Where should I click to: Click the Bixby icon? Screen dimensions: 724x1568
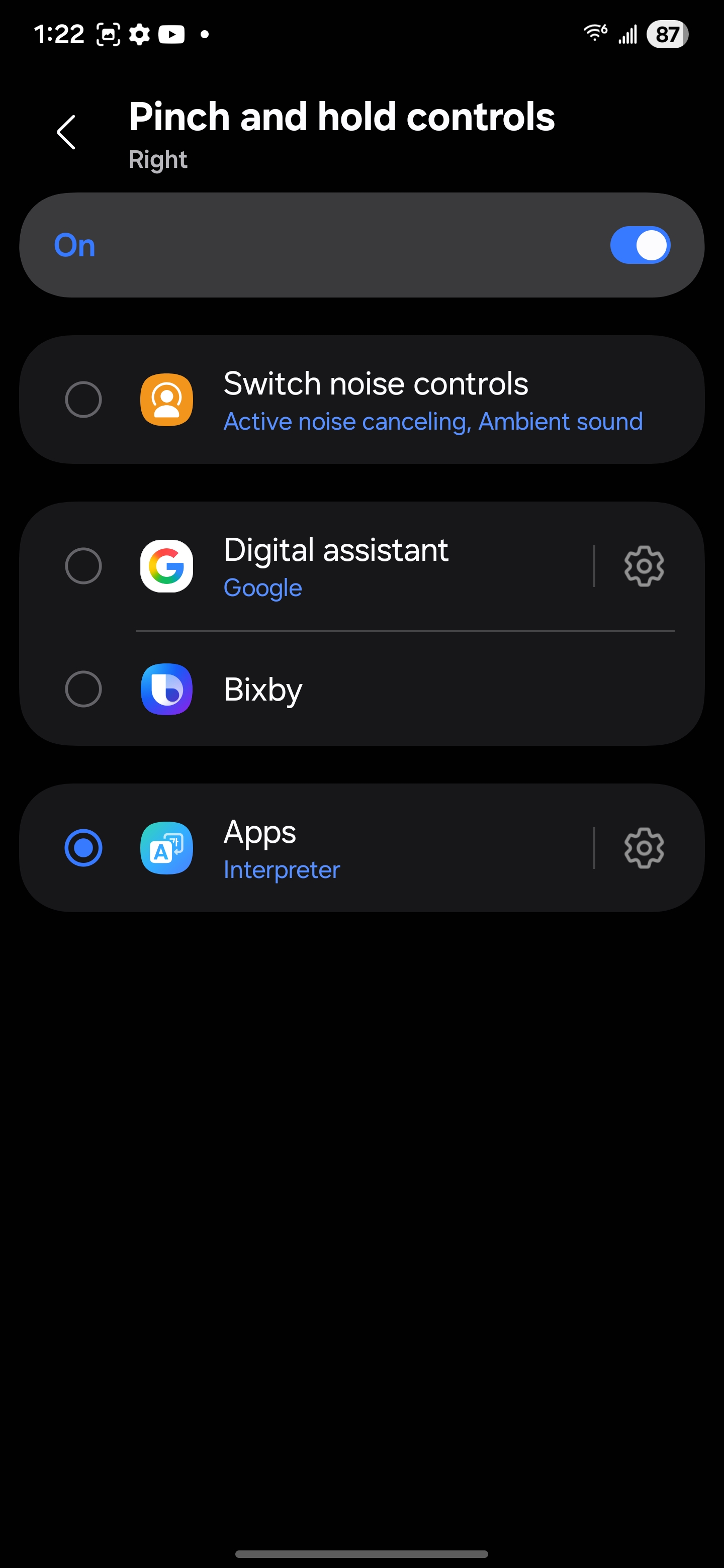coord(166,690)
